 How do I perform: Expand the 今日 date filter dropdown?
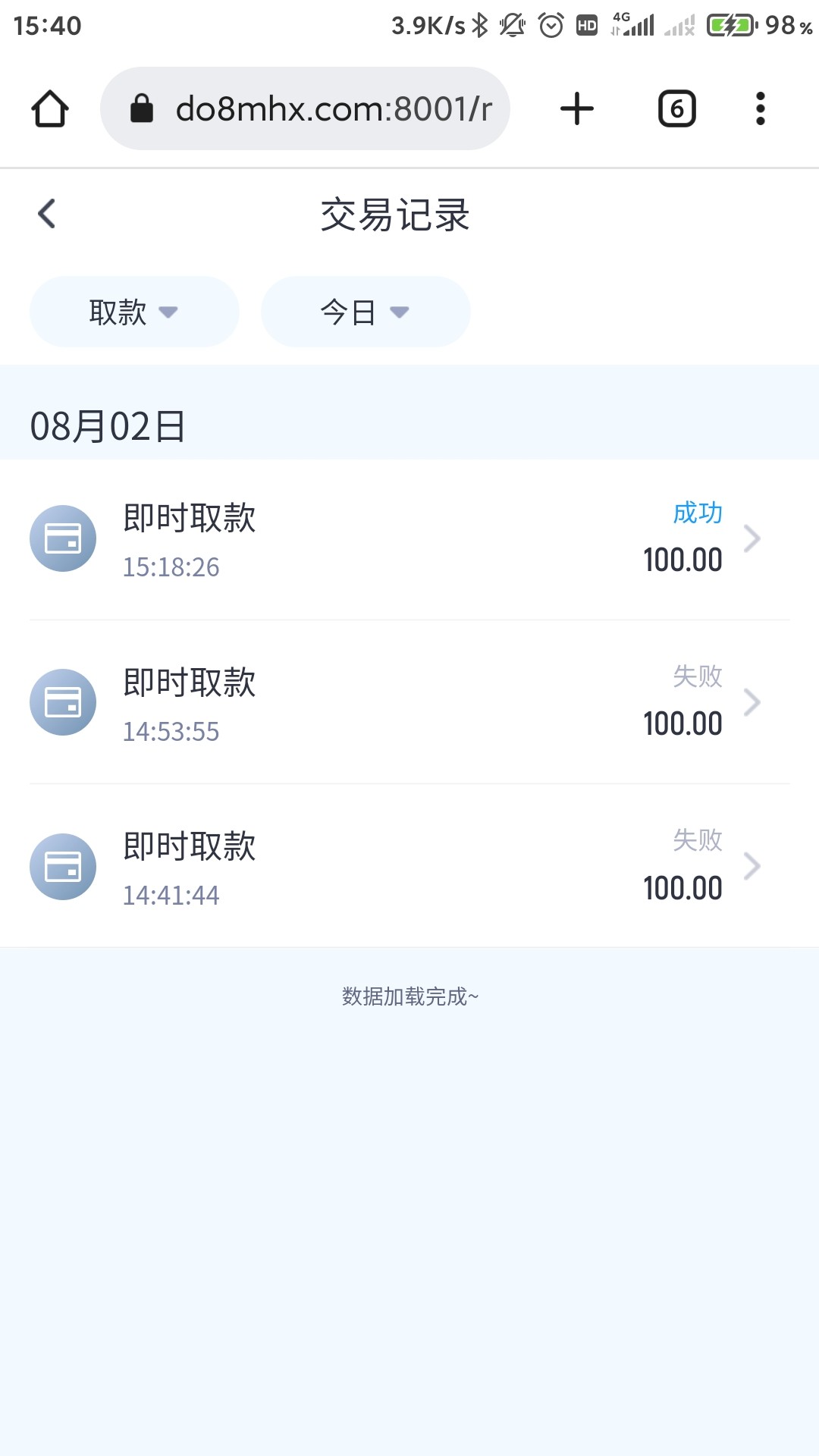tap(366, 312)
